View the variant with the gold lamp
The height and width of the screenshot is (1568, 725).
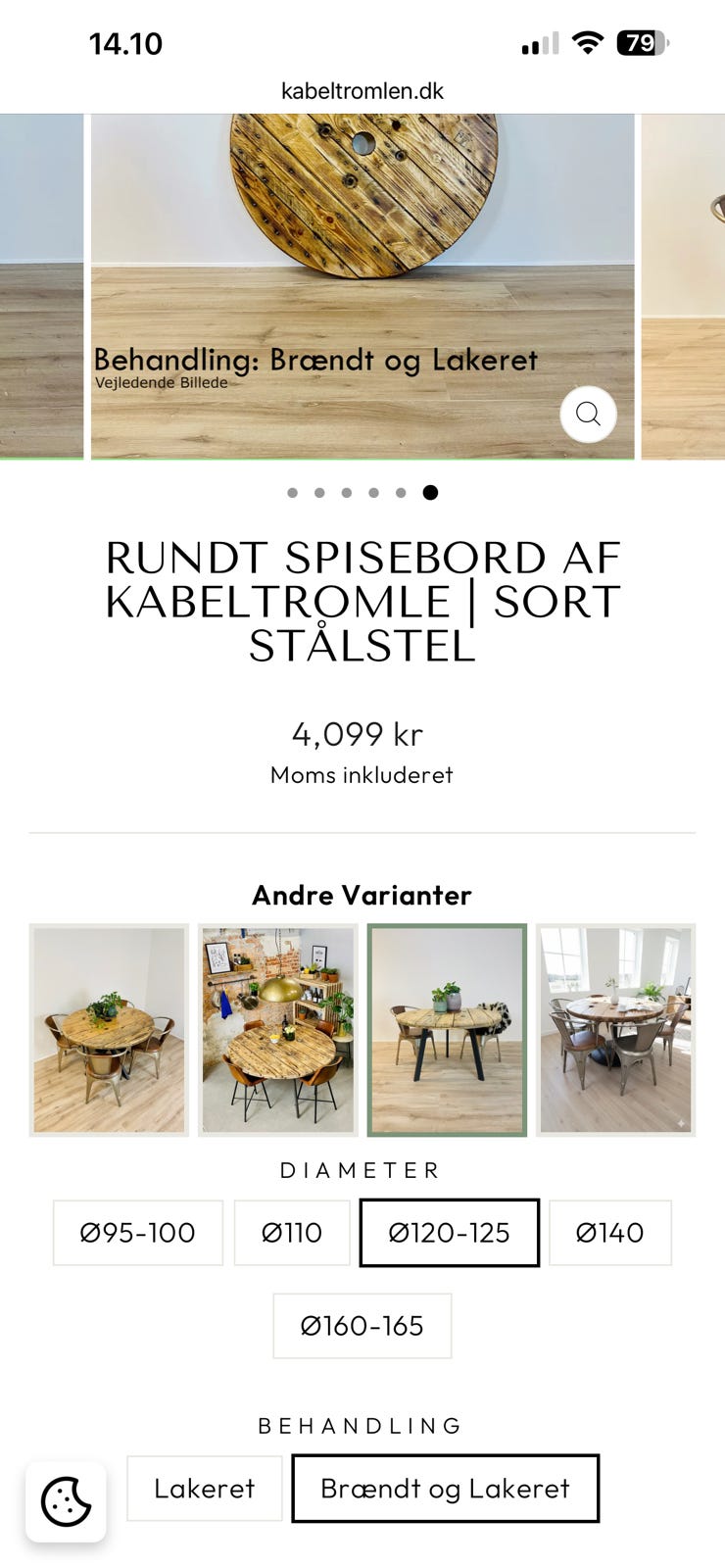click(x=277, y=1029)
